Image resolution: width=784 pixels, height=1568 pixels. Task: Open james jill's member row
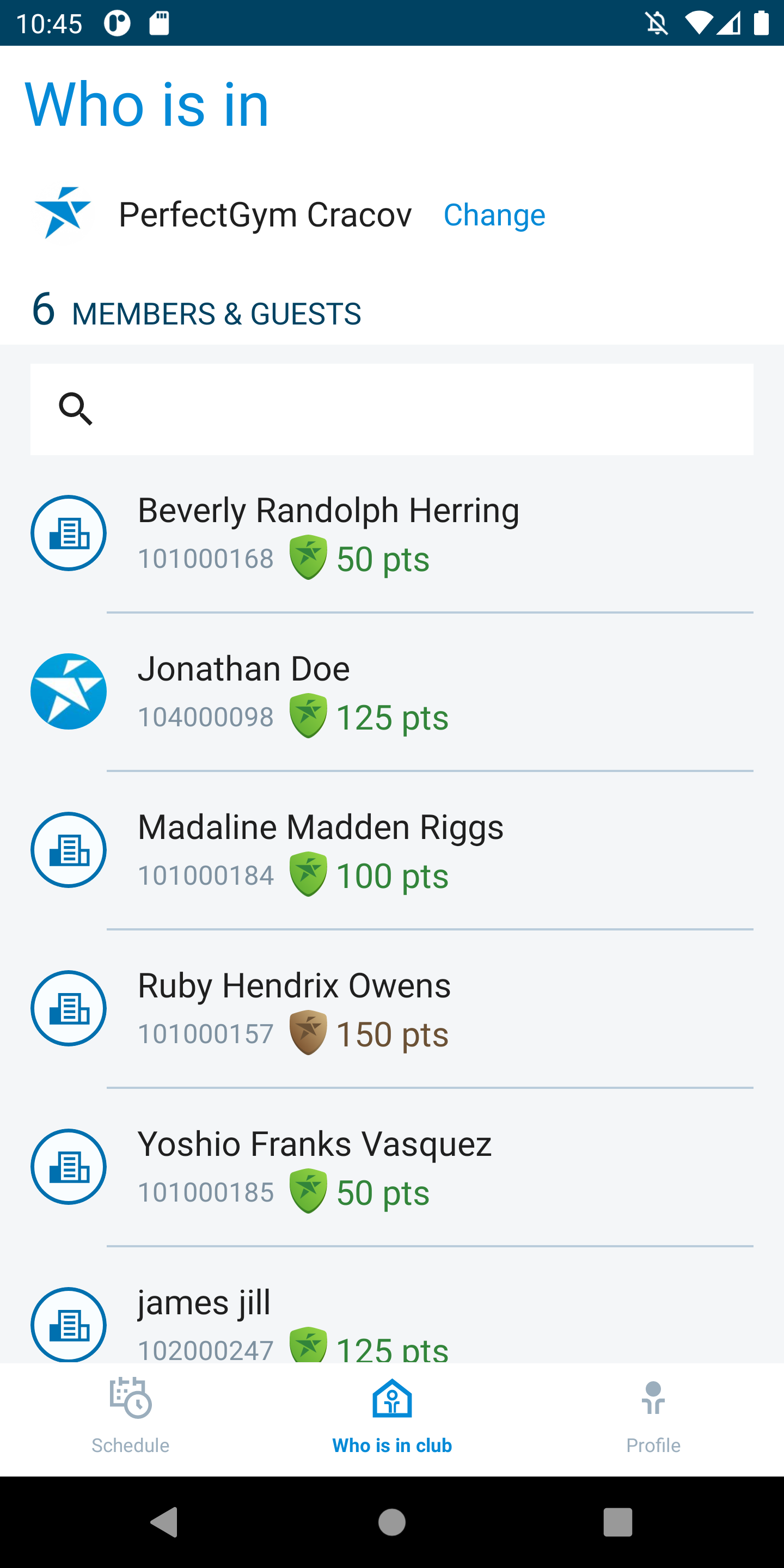(205, 1321)
